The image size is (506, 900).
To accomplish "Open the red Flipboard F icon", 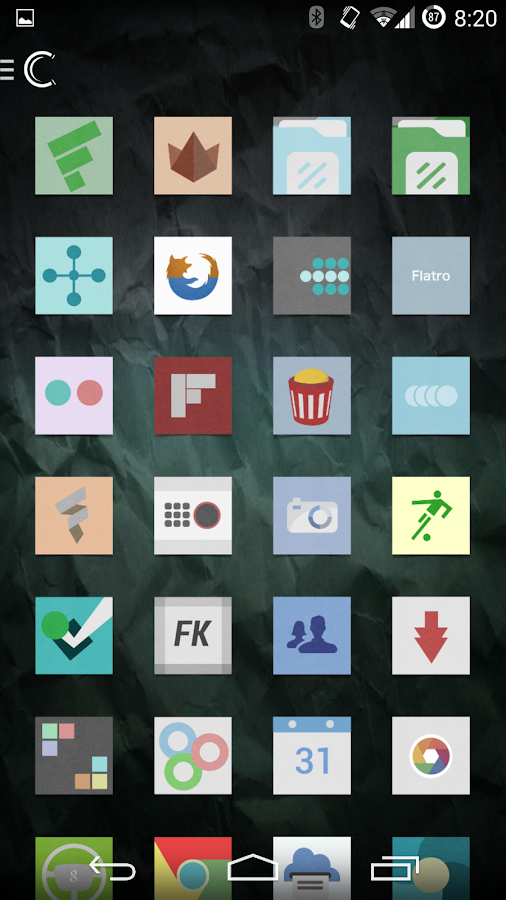I will [193, 395].
